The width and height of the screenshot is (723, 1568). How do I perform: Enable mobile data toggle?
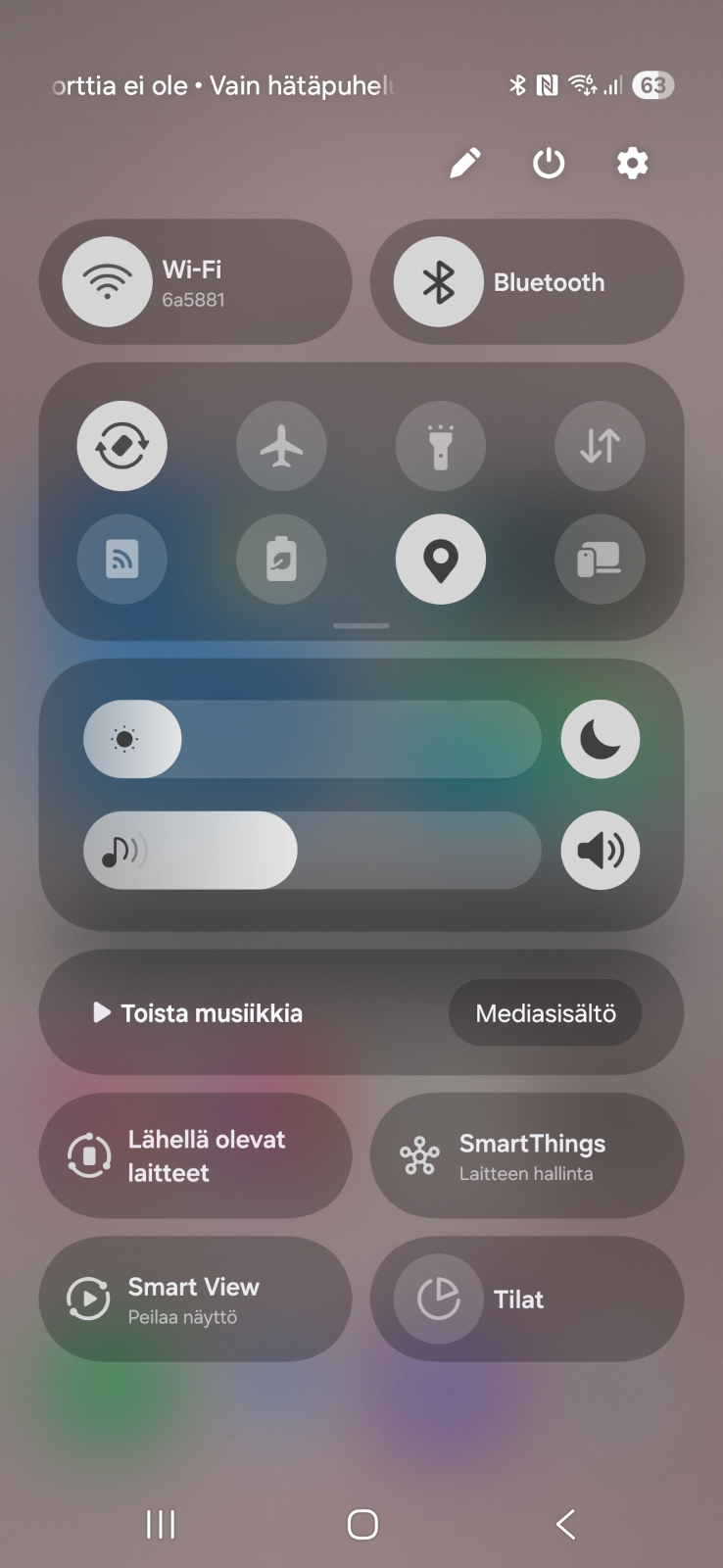[600, 446]
